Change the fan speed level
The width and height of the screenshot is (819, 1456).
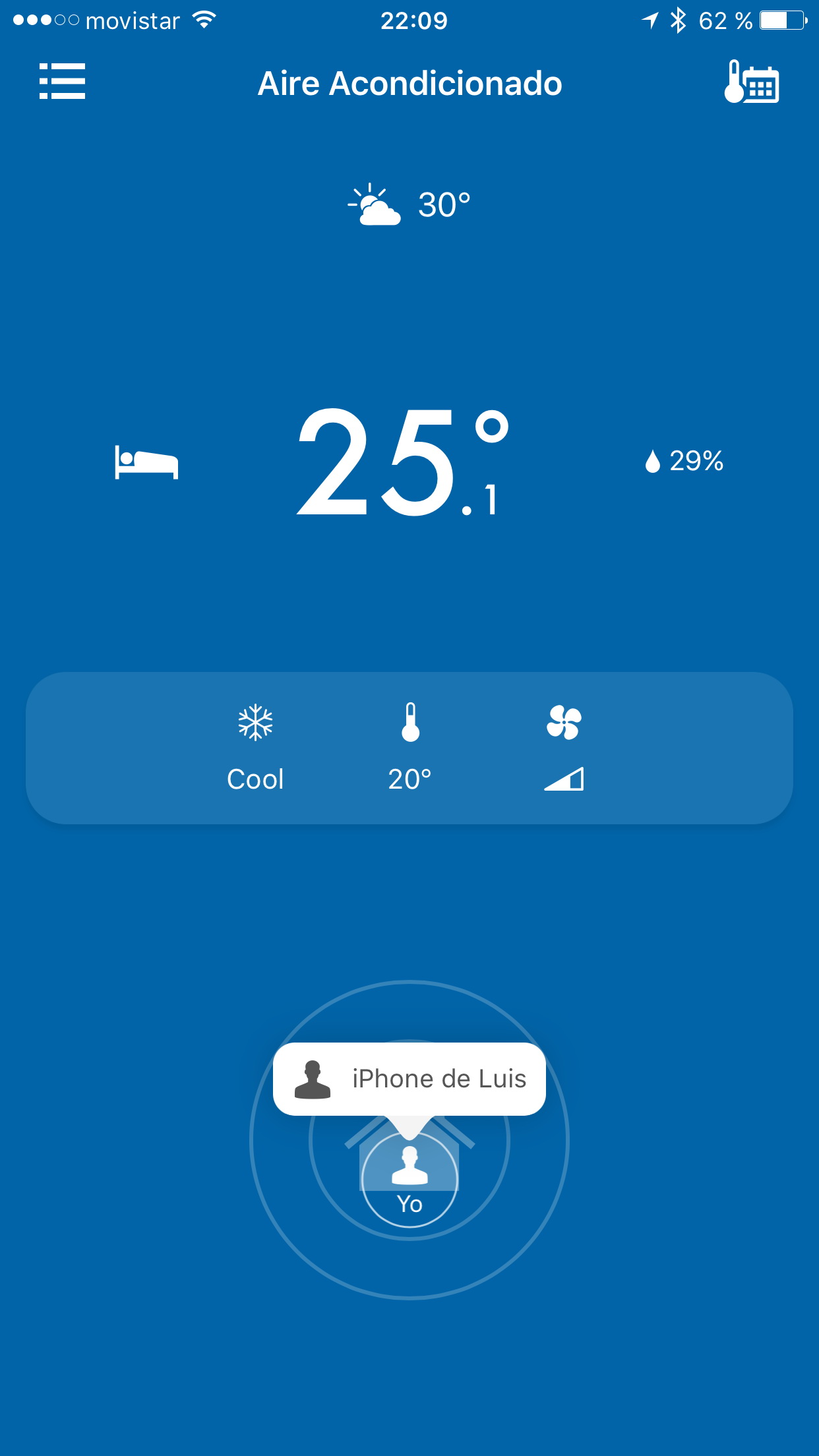click(x=564, y=748)
